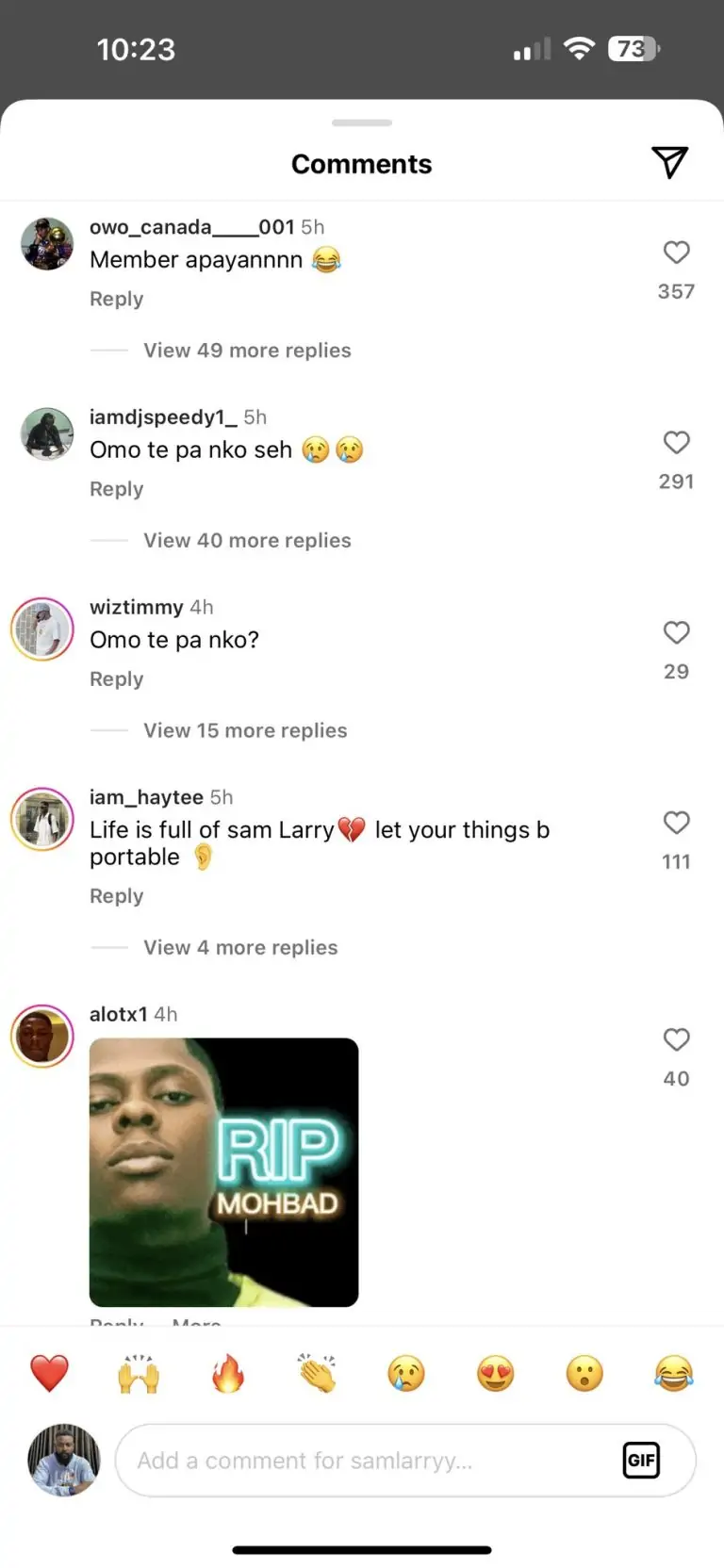This screenshot has height=1568, width=724.
Task: Like iam_haytee's comment
Action: coord(676,823)
